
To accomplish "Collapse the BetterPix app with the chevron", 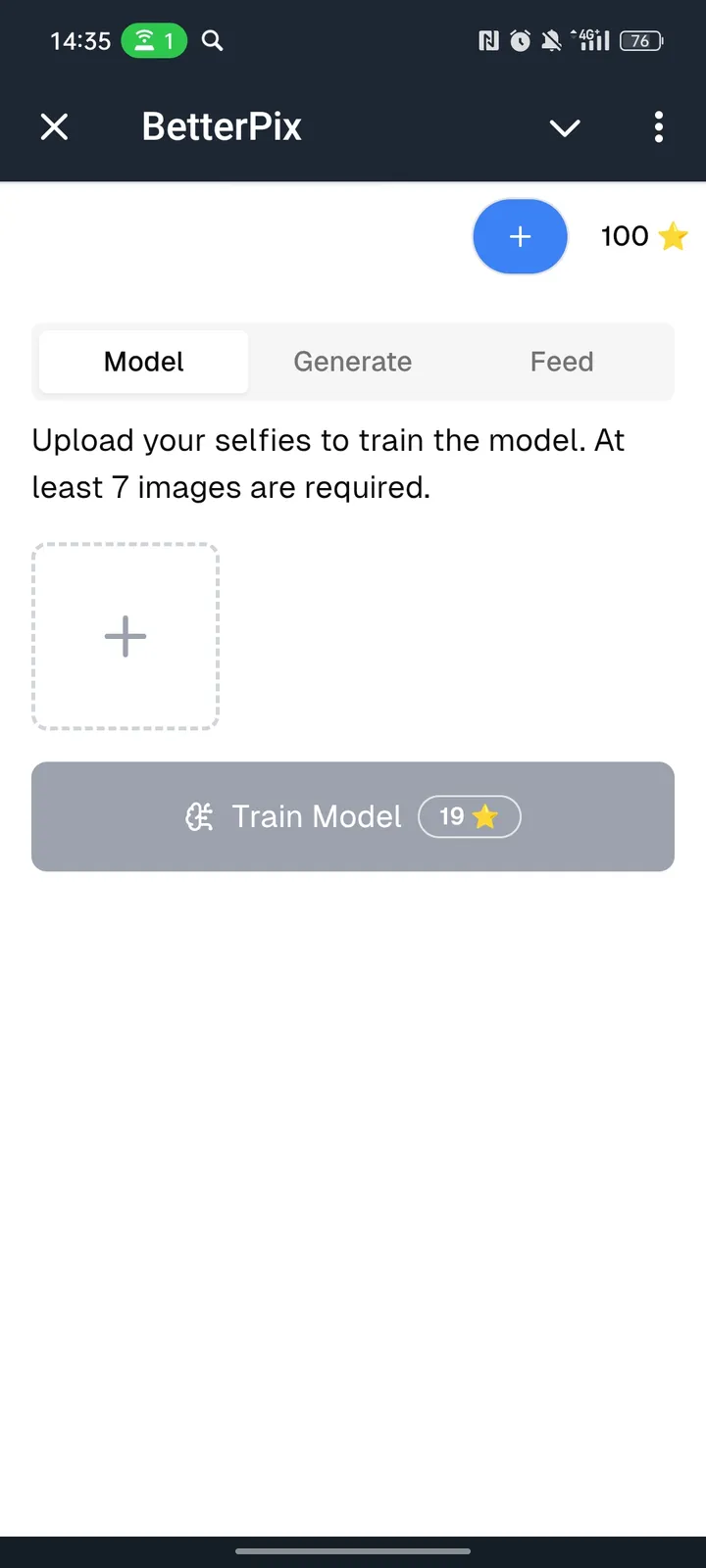I will (x=565, y=128).
